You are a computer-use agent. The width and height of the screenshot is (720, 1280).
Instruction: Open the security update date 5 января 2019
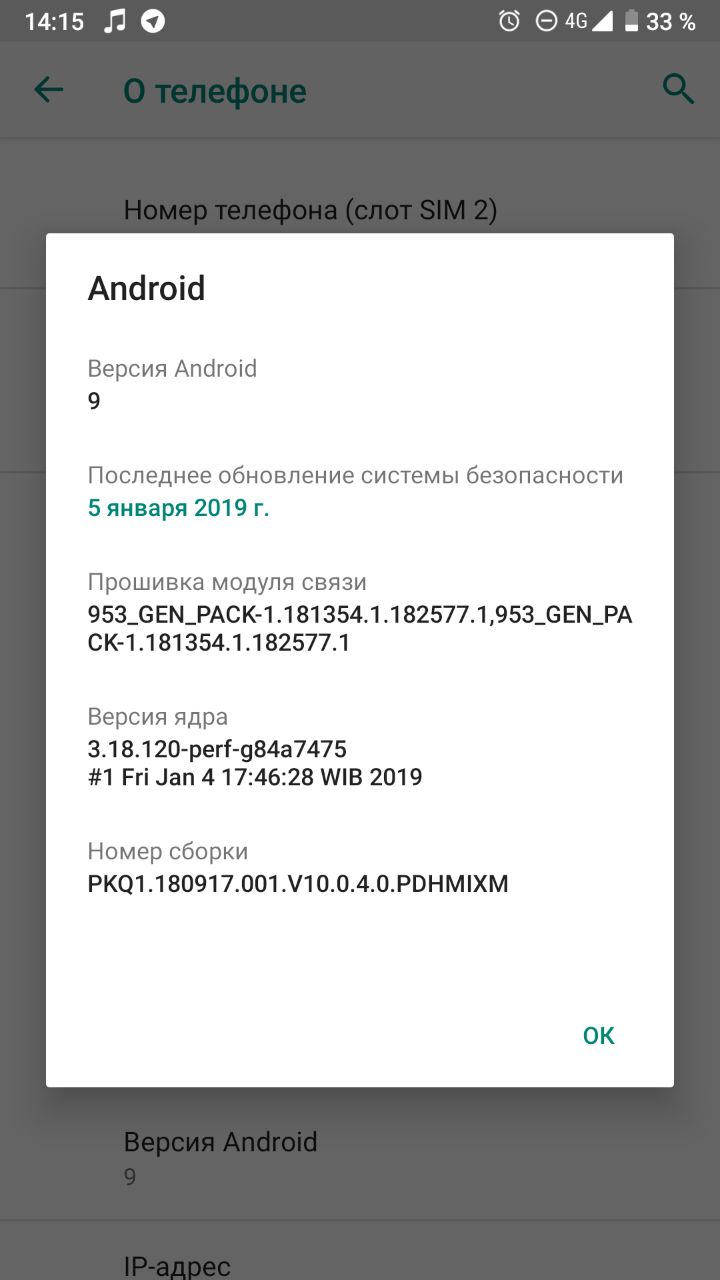tap(179, 508)
